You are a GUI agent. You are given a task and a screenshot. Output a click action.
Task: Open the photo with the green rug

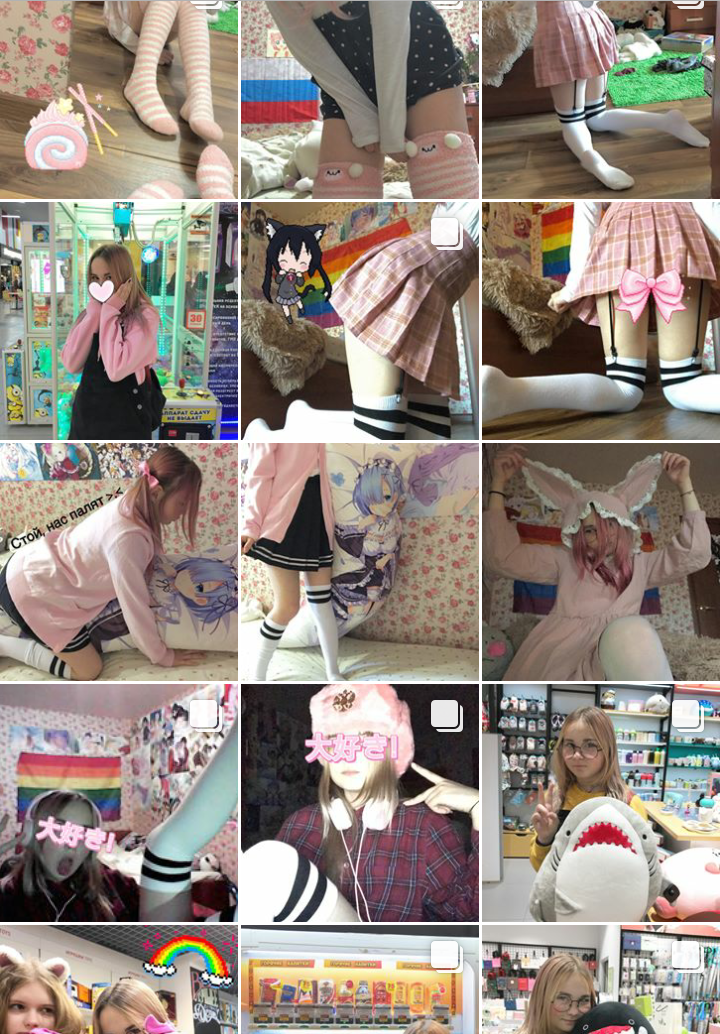(600, 100)
